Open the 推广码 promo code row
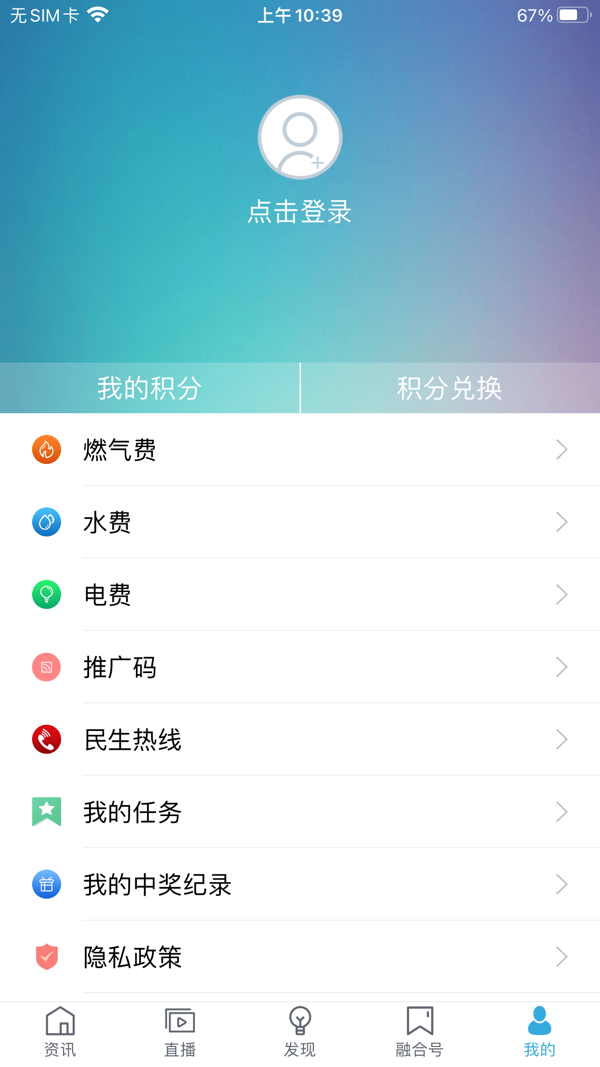 click(x=300, y=667)
